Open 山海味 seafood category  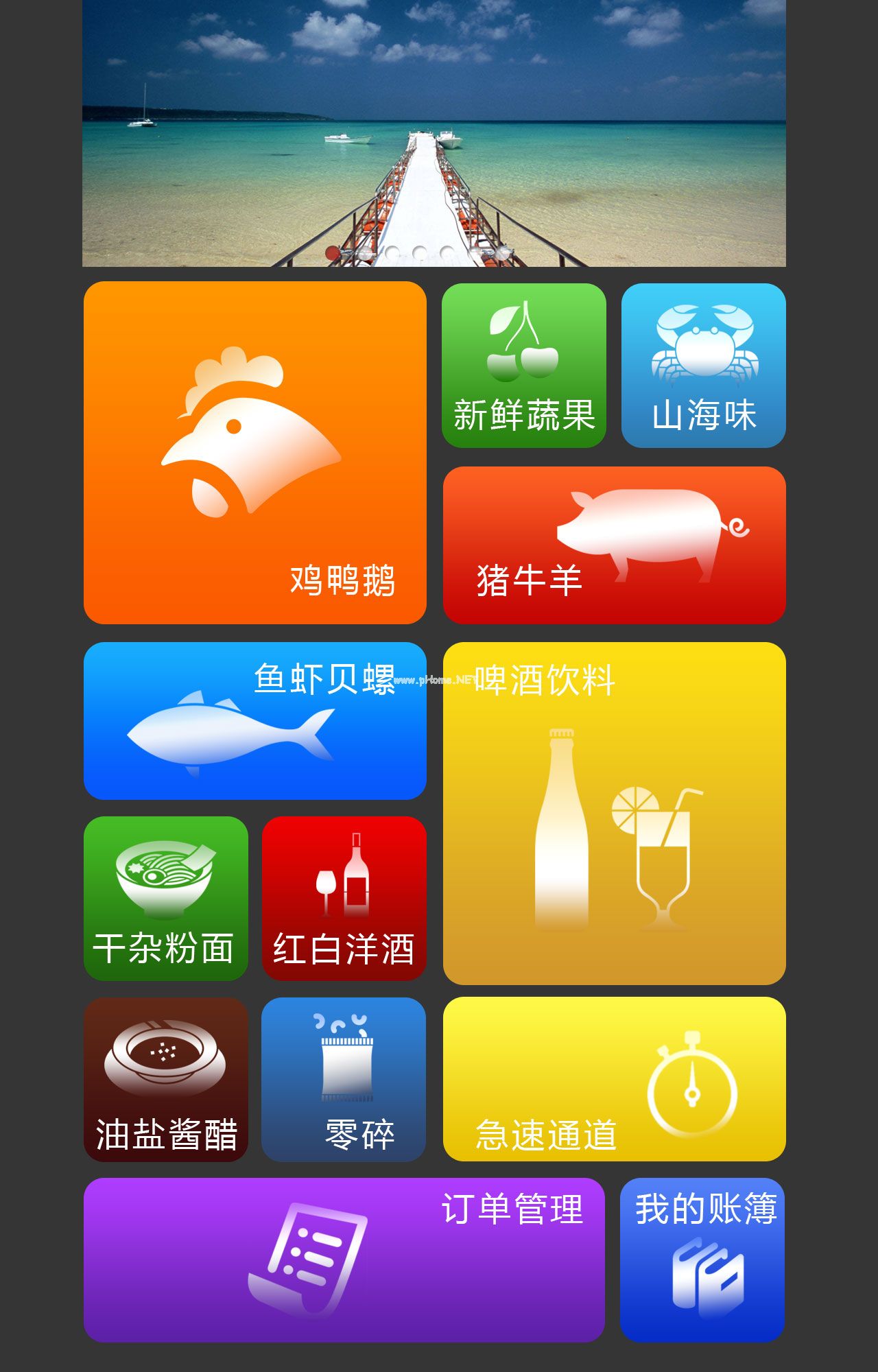tap(703, 365)
